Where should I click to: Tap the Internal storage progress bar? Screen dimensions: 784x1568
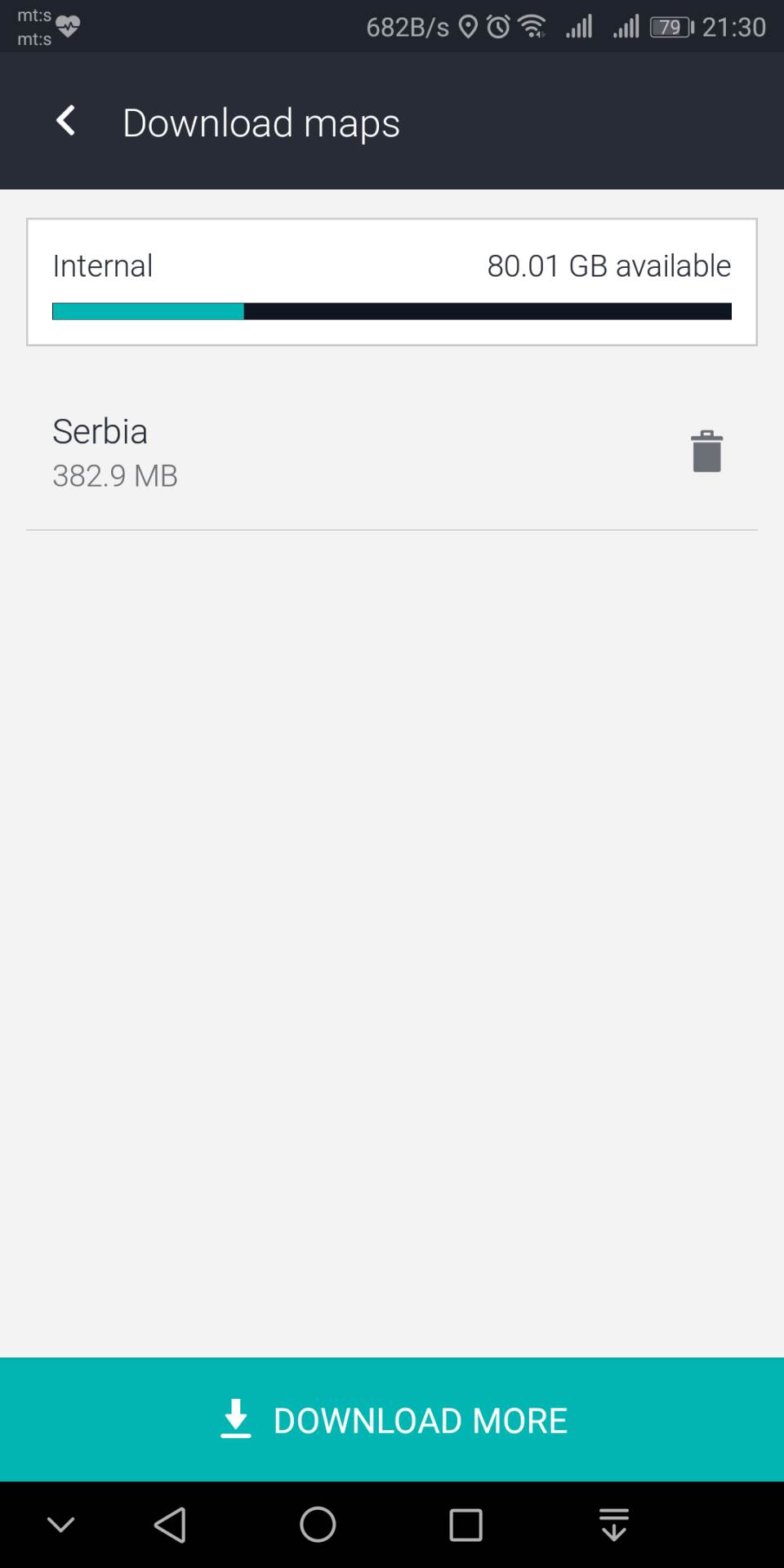[x=392, y=311]
